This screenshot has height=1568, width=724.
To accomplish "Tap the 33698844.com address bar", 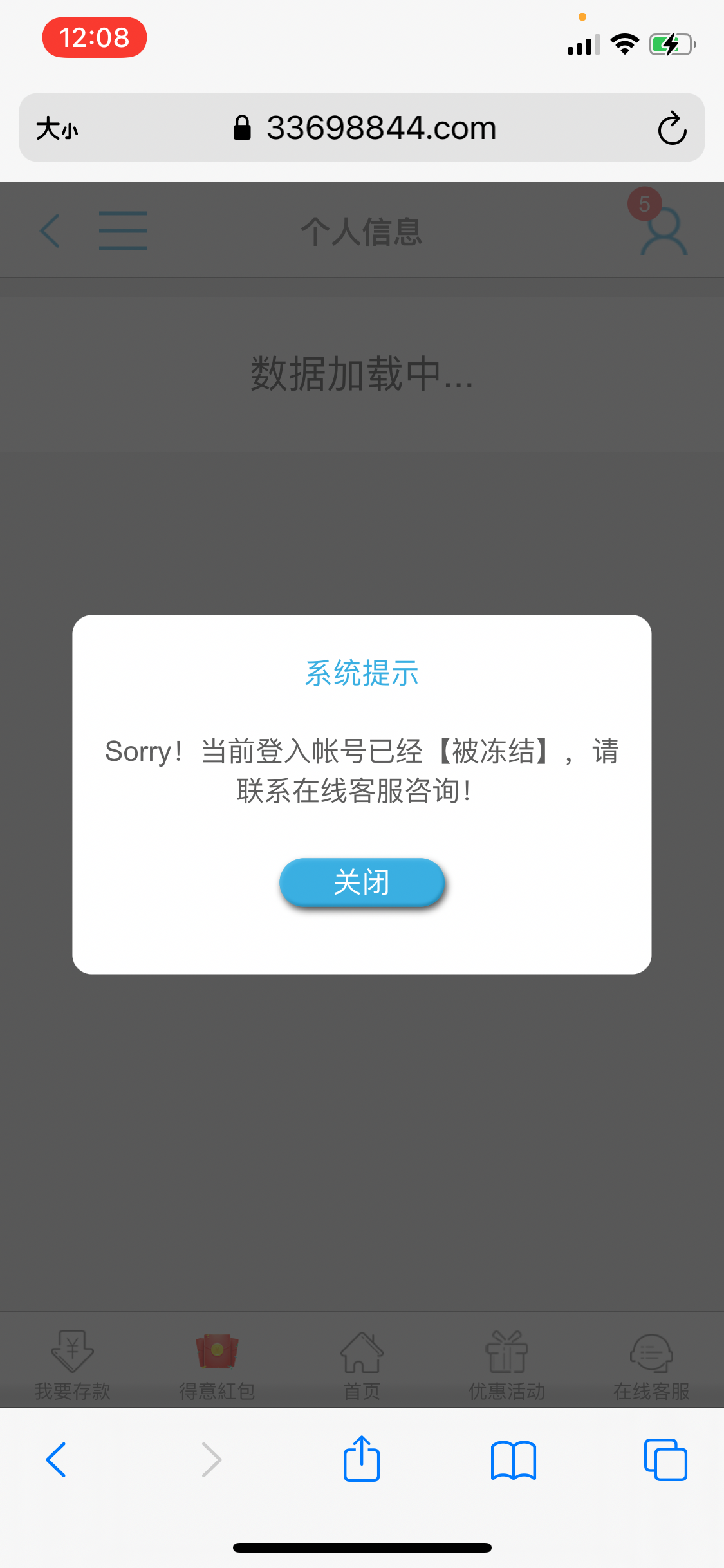I will click(x=364, y=128).
